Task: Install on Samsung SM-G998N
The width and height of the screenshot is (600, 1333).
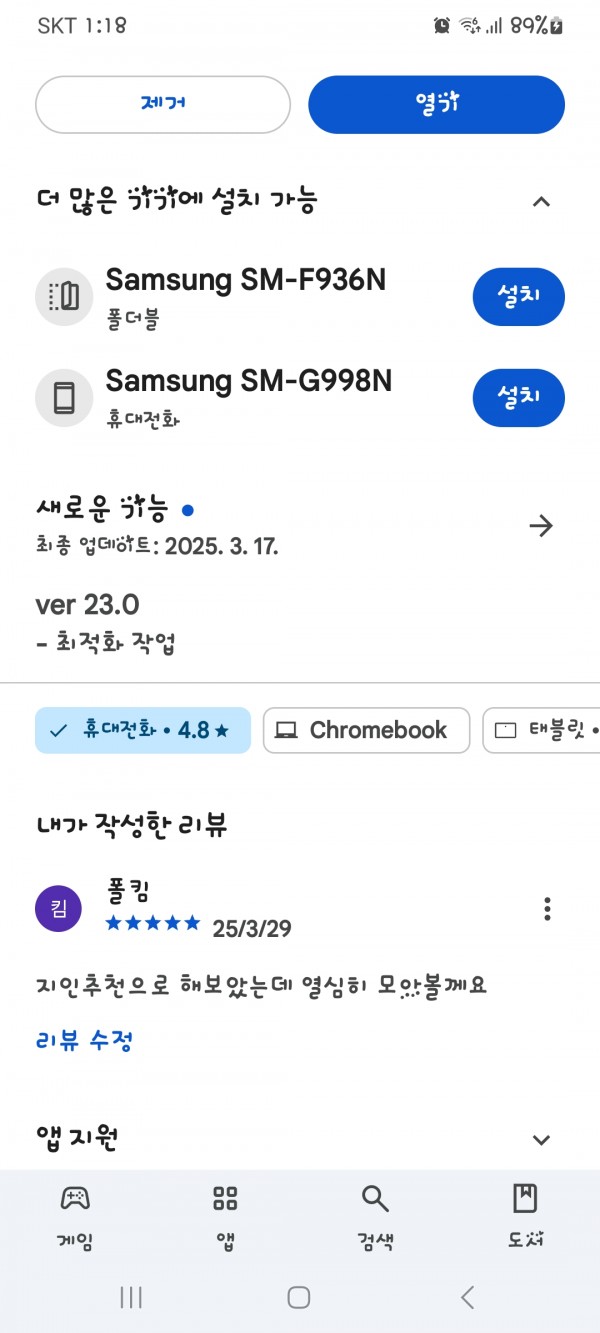Action: pos(518,398)
